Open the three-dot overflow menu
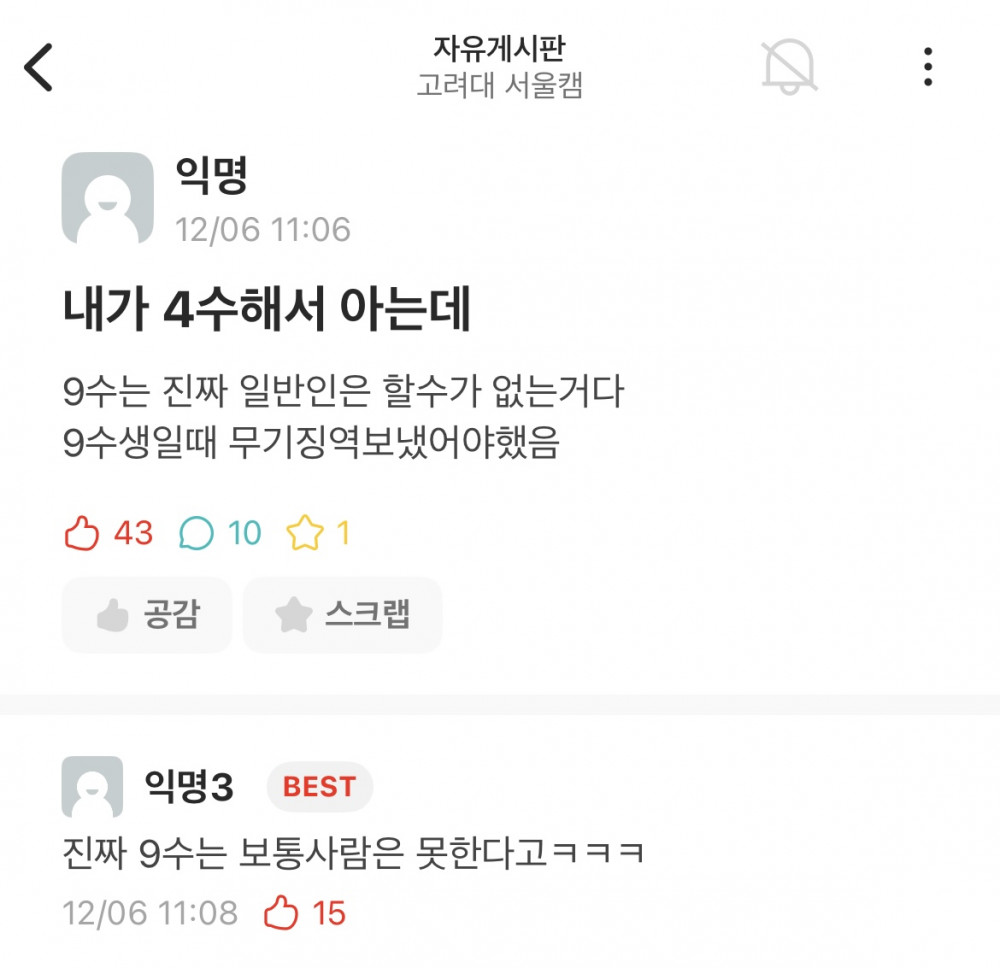This screenshot has width=1000, height=968. 928,67
